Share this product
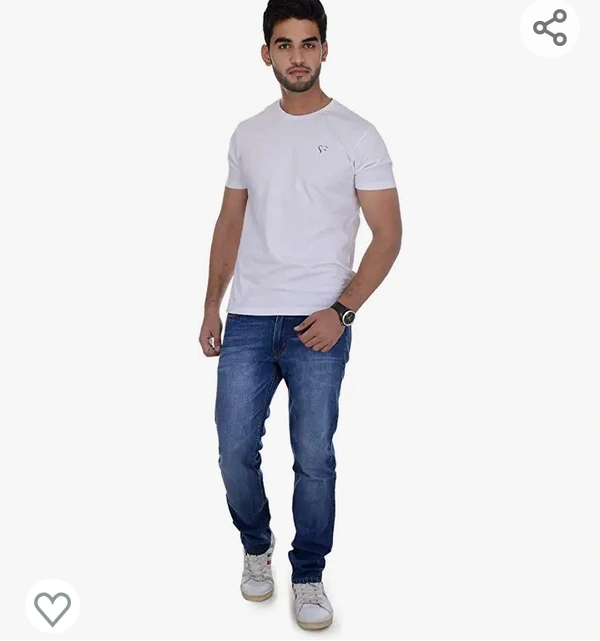The width and height of the screenshot is (600, 641). pos(550,28)
